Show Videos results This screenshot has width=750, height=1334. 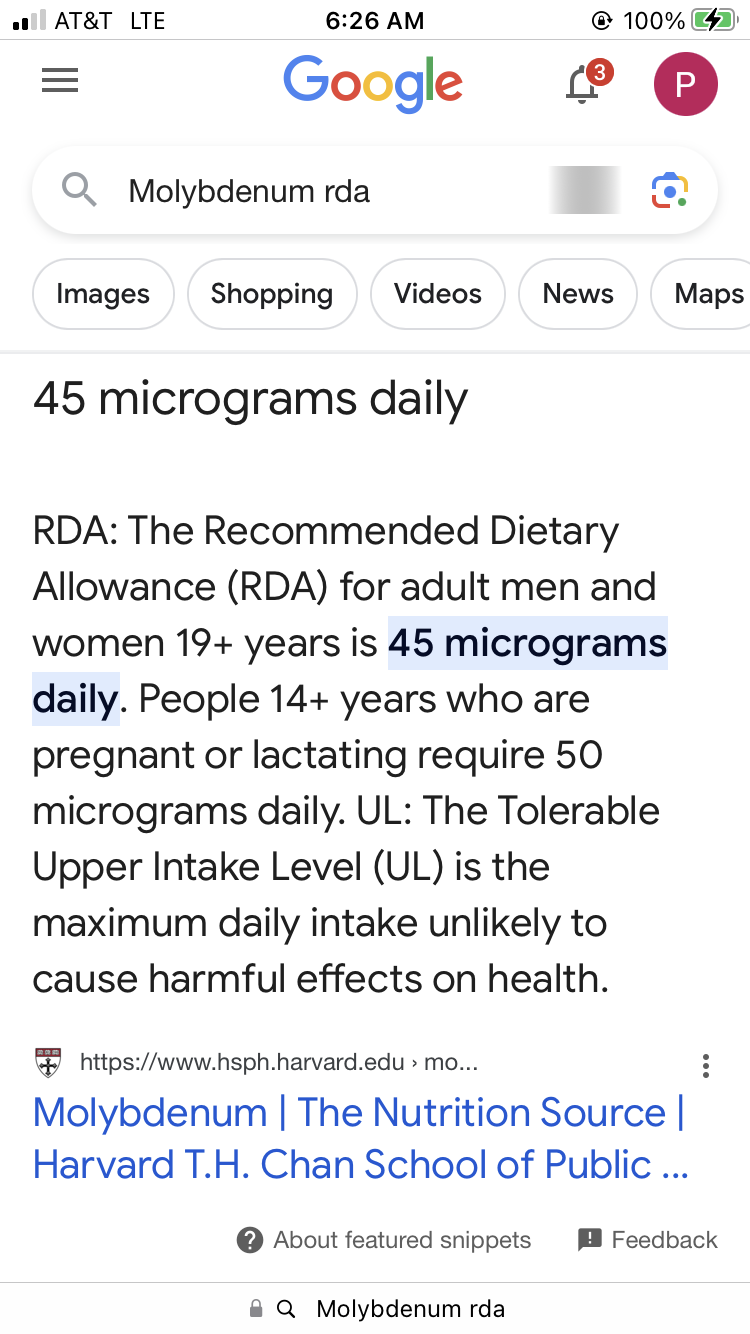[x=437, y=294]
